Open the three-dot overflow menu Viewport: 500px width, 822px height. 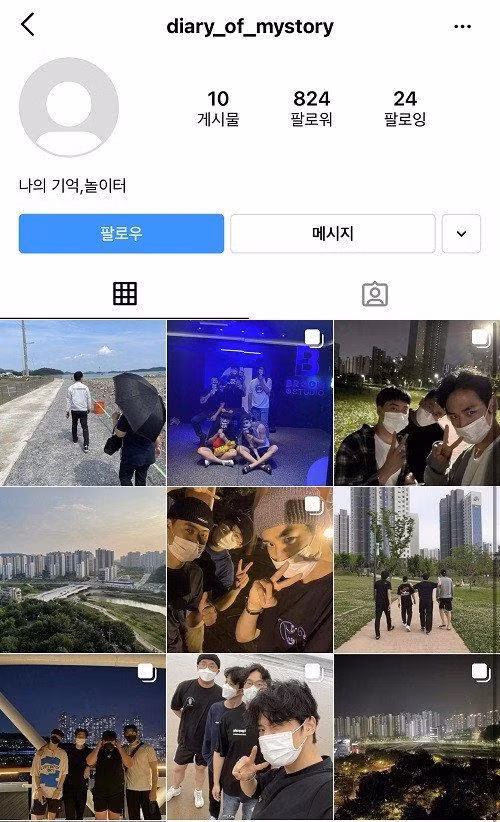[462, 26]
